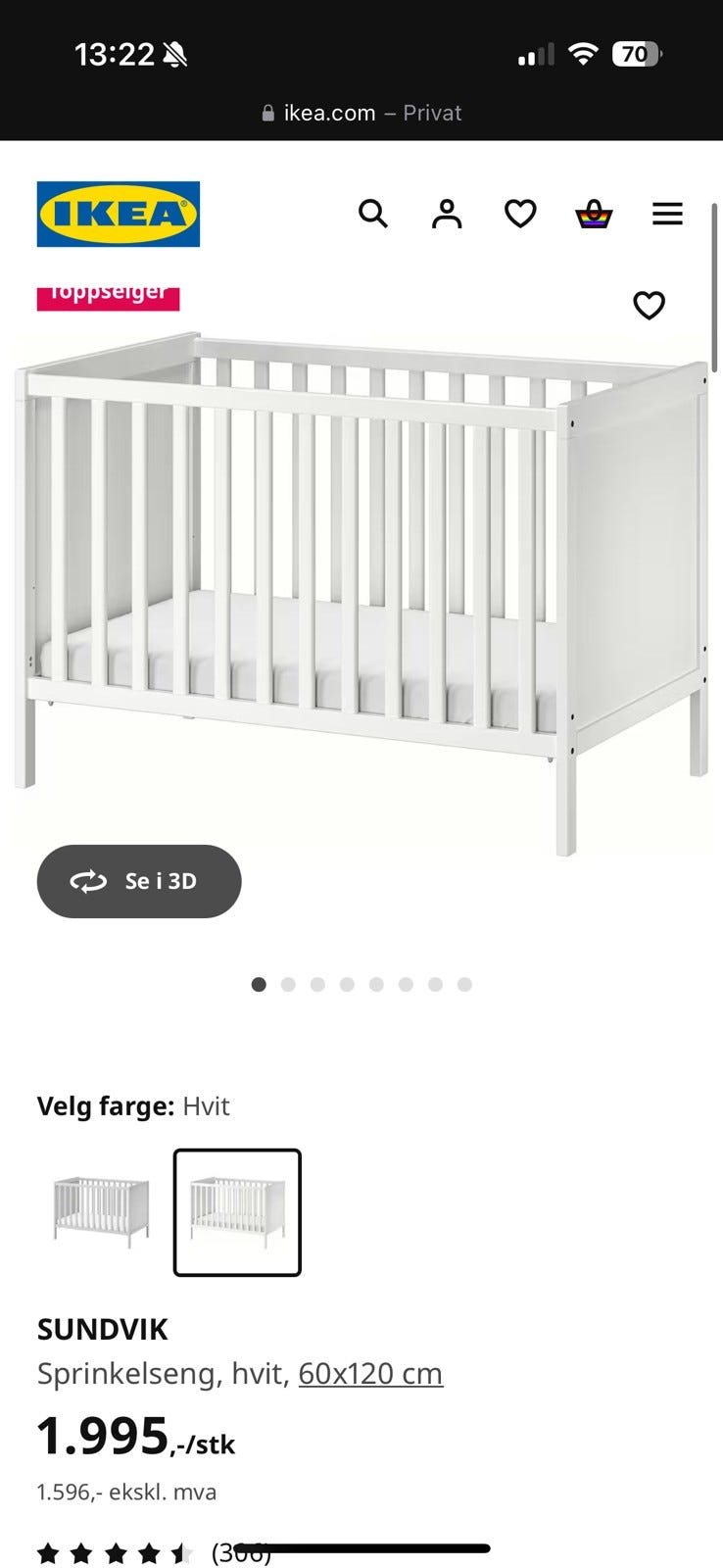Jump to the third carousel dot
This screenshot has width=723, height=1568.
(317, 984)
